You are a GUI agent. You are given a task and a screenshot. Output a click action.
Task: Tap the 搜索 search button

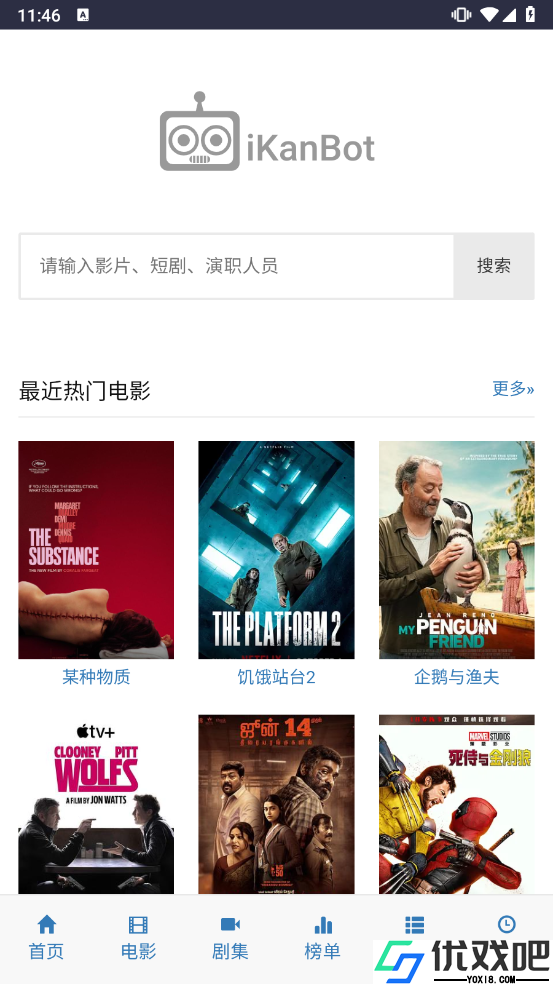click(x=493, y=266)
